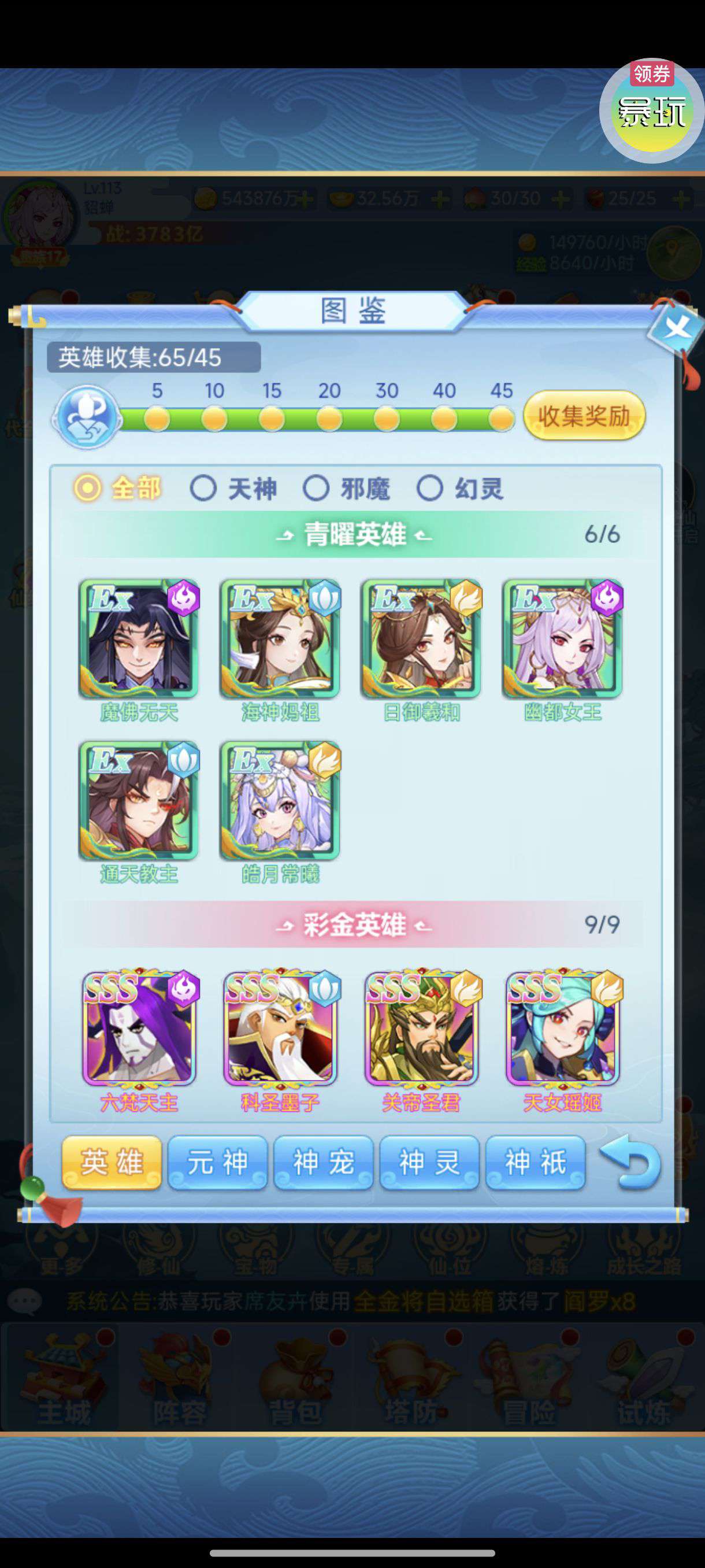Open hero 科圣墨子

tap(280, 1029)
